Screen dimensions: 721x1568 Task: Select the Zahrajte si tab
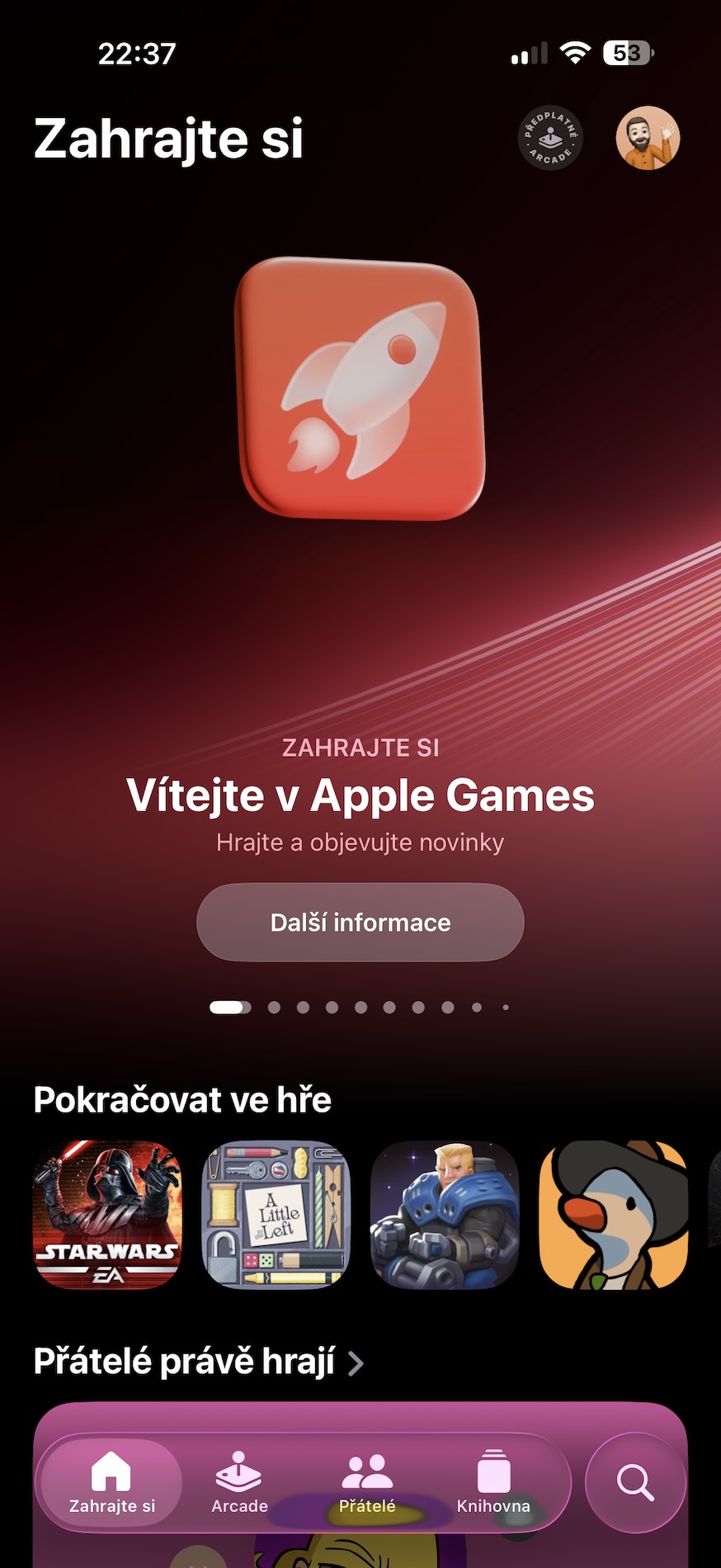point(112,1483)
